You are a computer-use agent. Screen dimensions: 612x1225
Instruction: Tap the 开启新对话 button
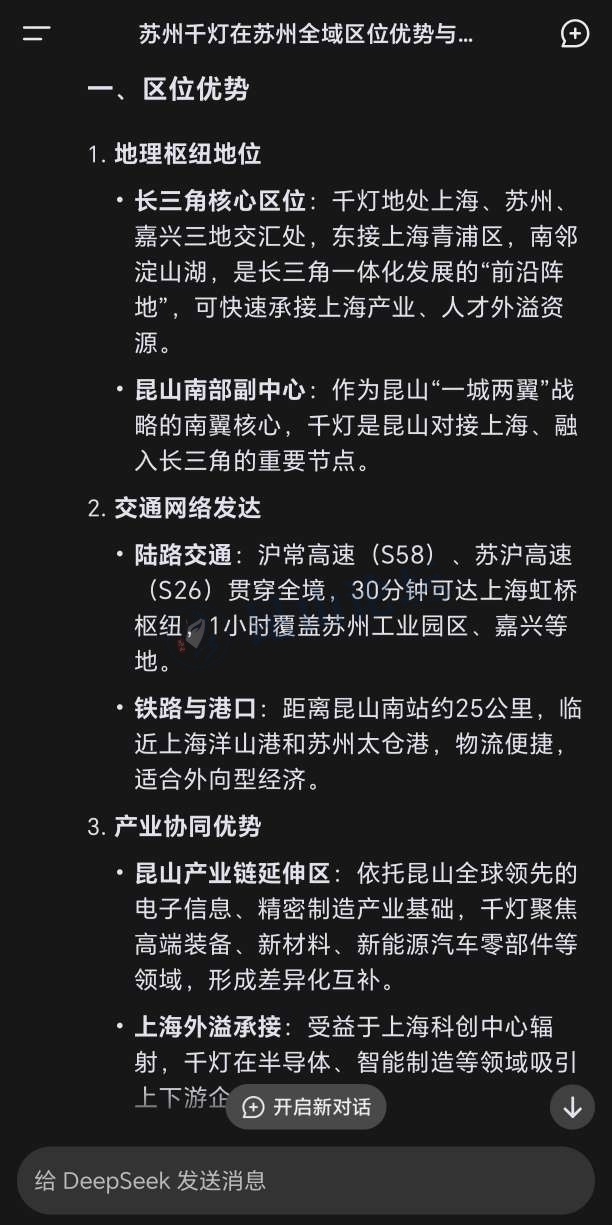click(x=306, y=1107)
